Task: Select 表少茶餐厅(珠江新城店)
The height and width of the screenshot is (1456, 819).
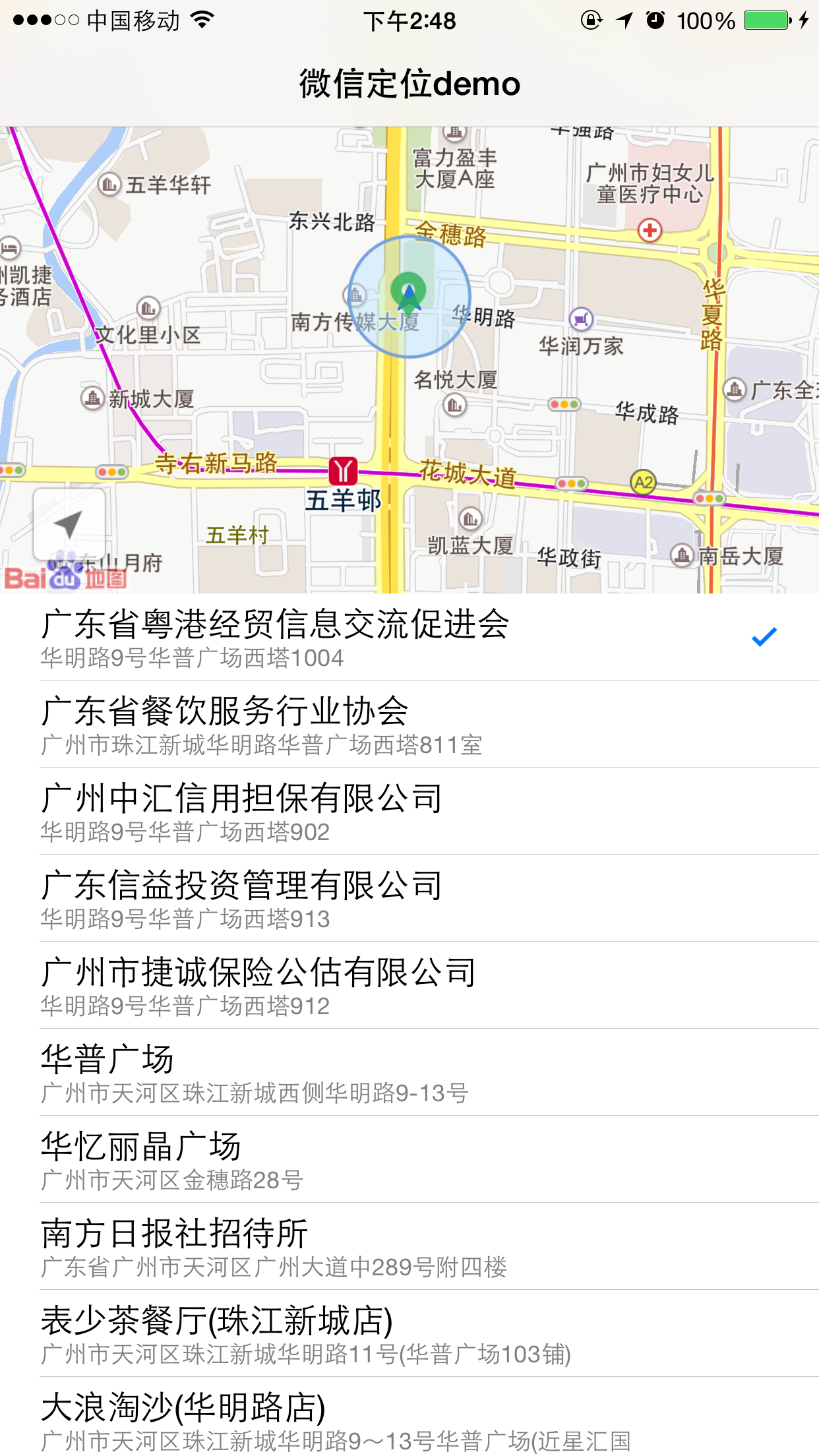Action: point(409,1333)
